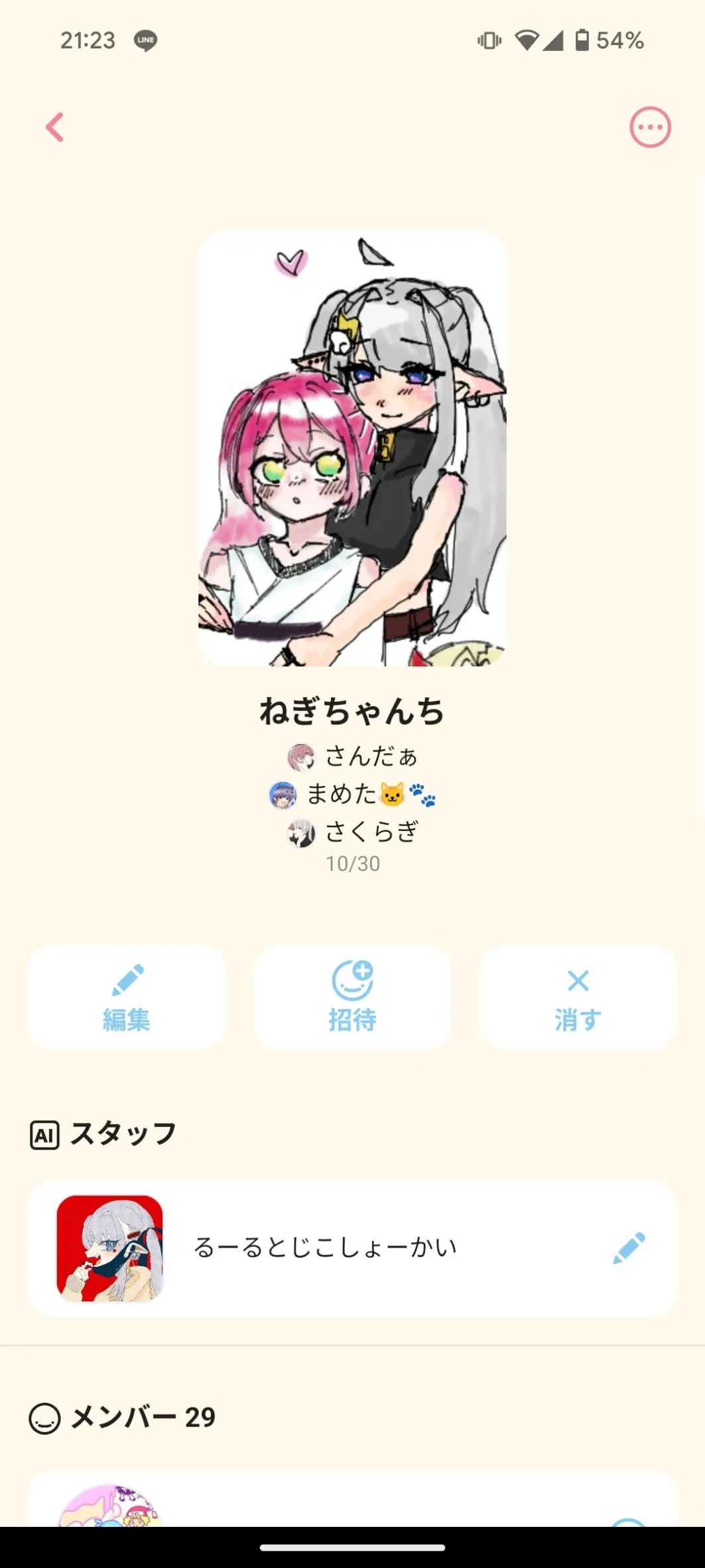Viewport: 705px width, 1568px height.
Task: Tap the 編集 edit button
Action: 127,997
